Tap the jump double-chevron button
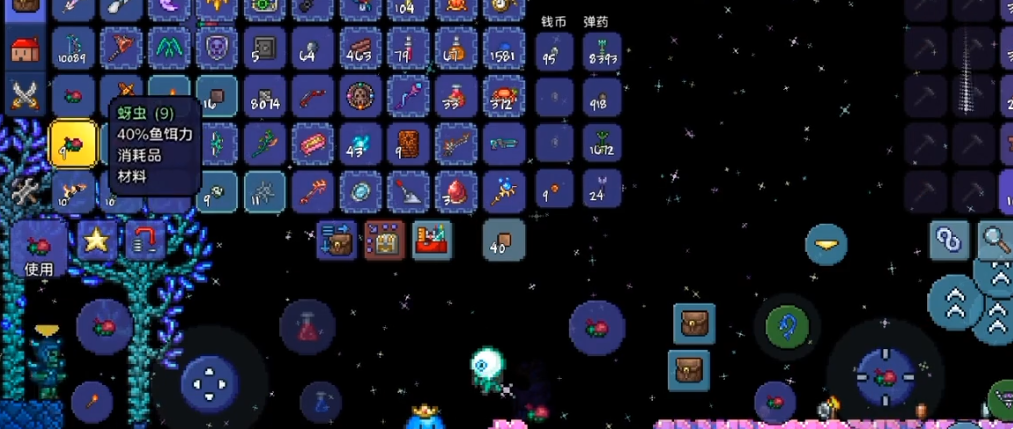The width and height of the screenshot is (1013, 429). pos(955,303)
